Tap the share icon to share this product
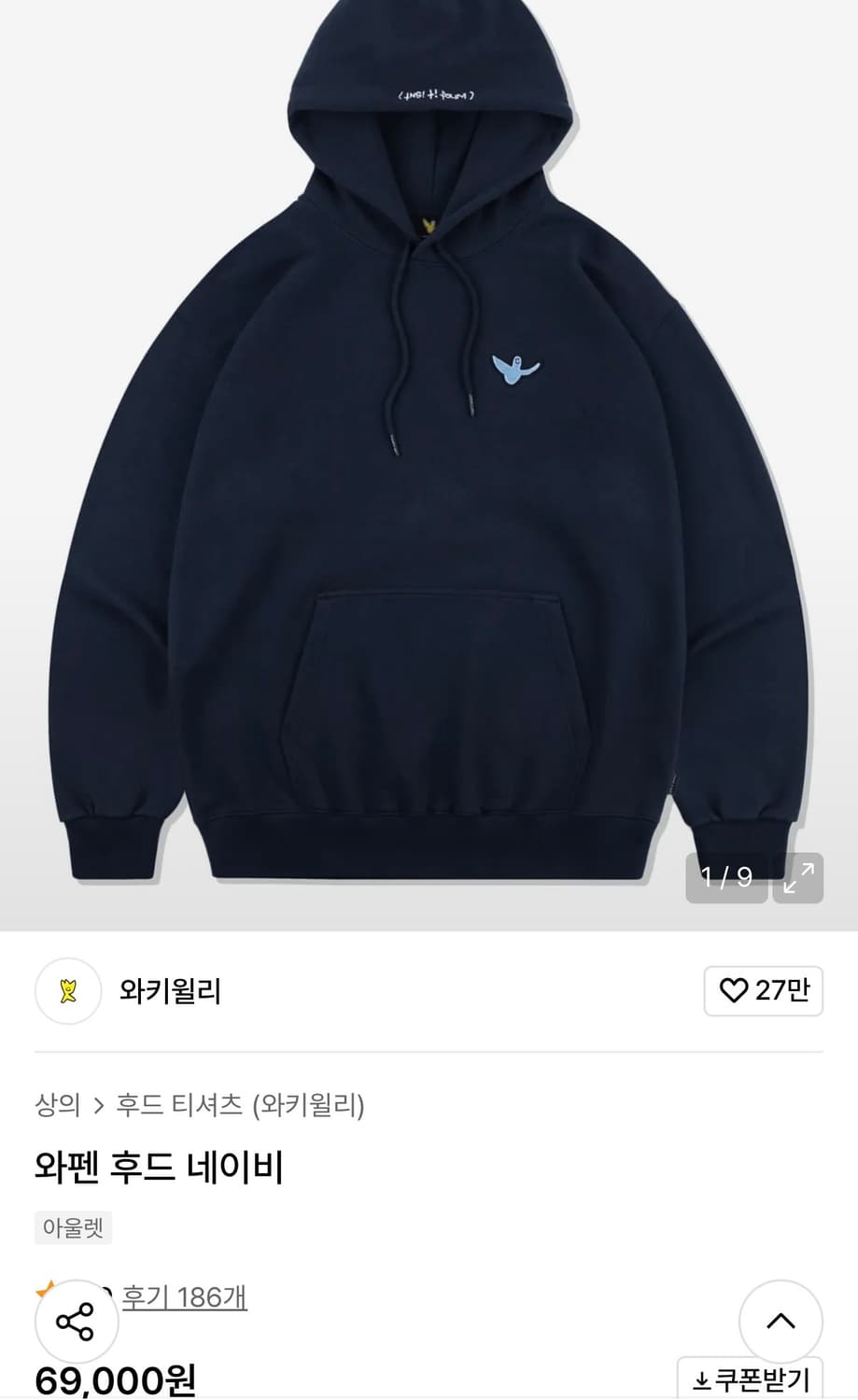This screenshot has width=858, height=1400. coord(76,1322)
